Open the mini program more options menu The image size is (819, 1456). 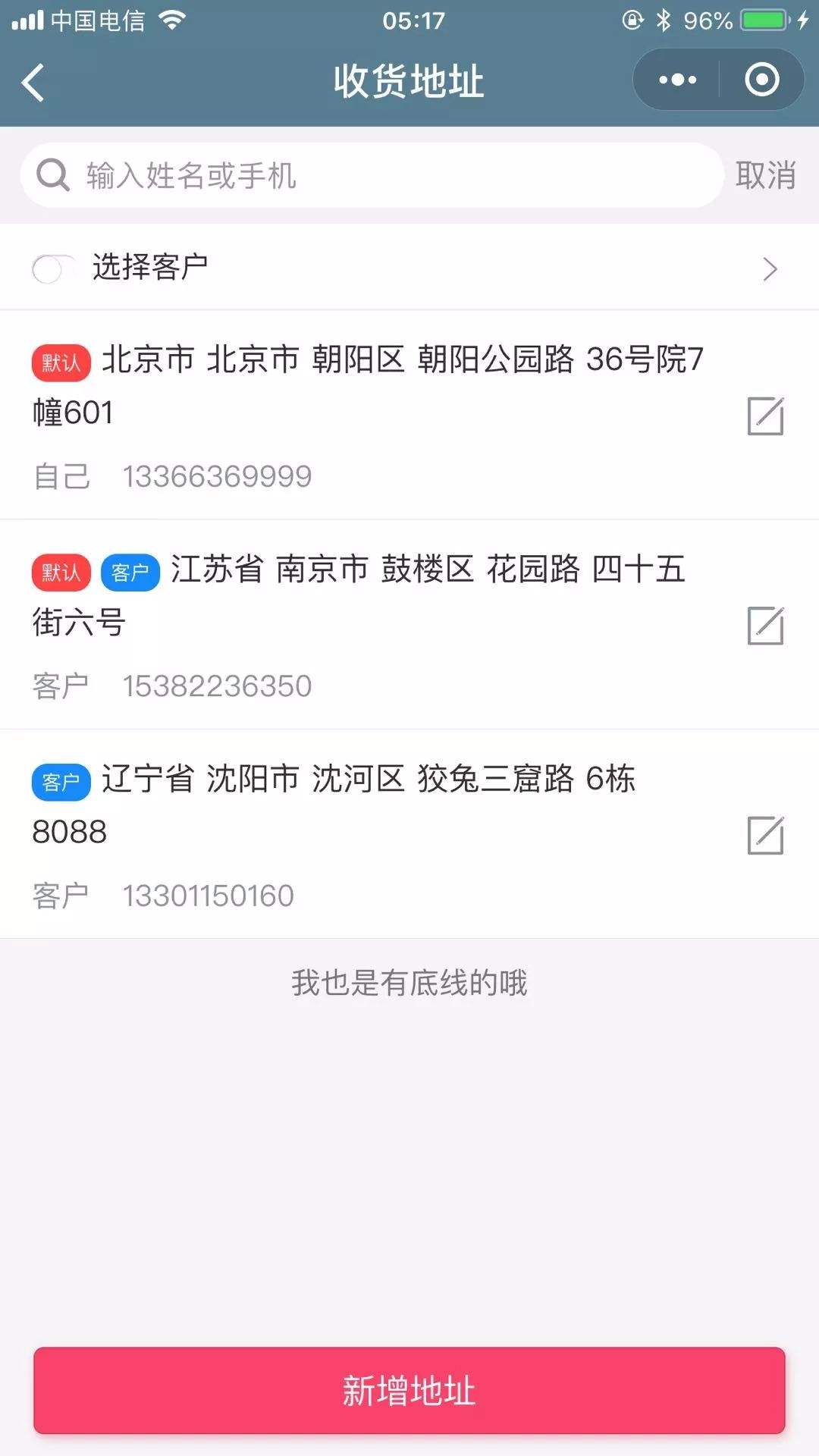(x=677, y=80)
